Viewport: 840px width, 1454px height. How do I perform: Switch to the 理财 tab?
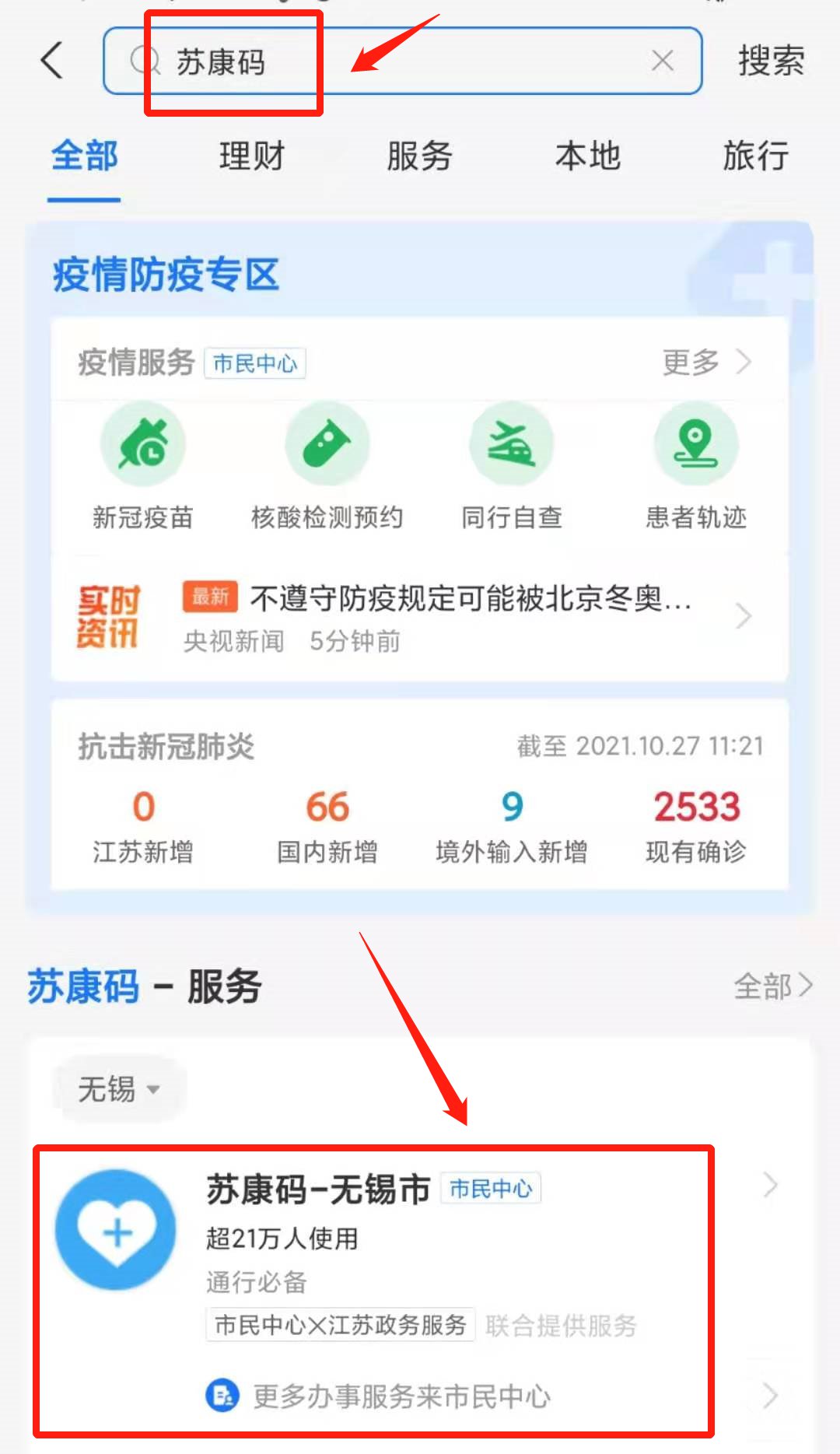coord(252,156)
